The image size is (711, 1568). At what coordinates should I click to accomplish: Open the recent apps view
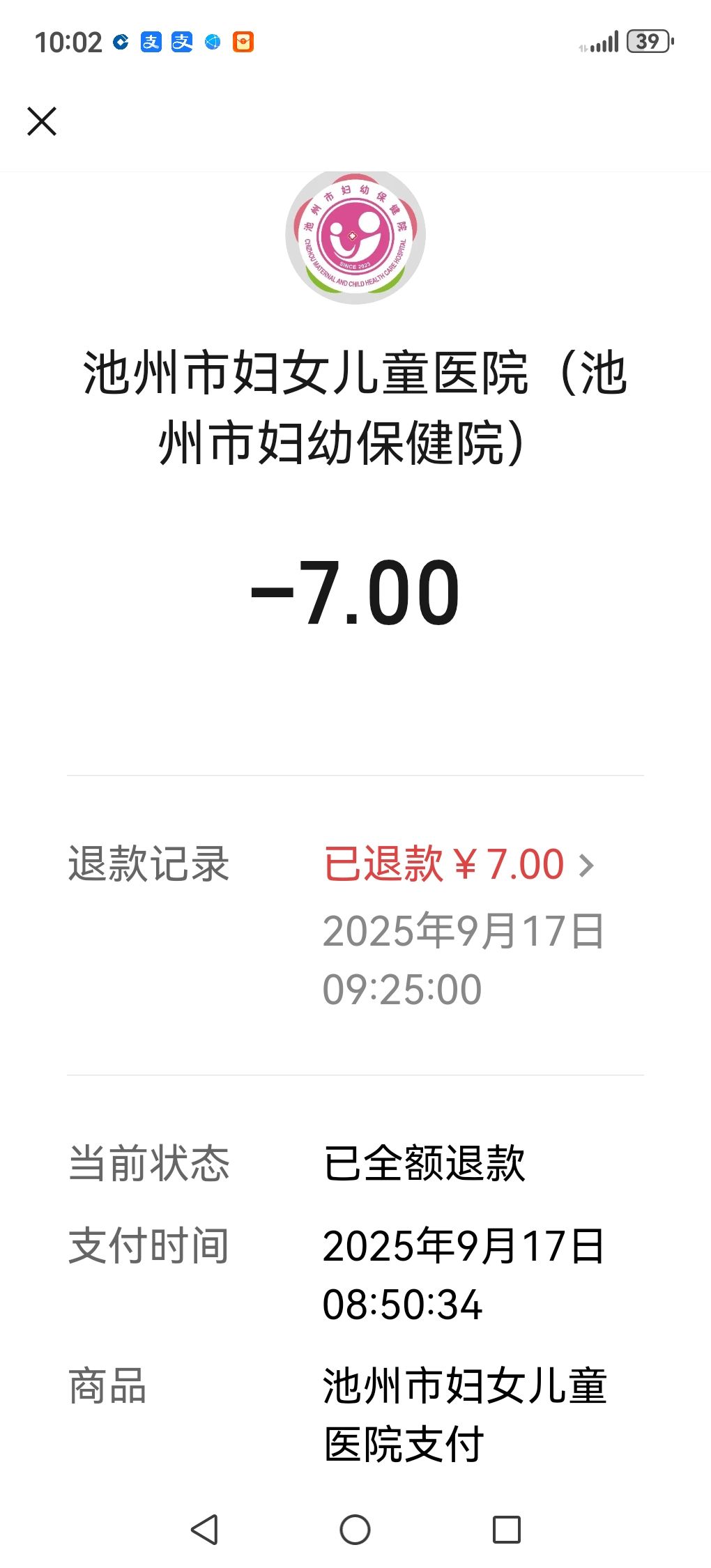pyautogui.click(x=506, y=1530)
